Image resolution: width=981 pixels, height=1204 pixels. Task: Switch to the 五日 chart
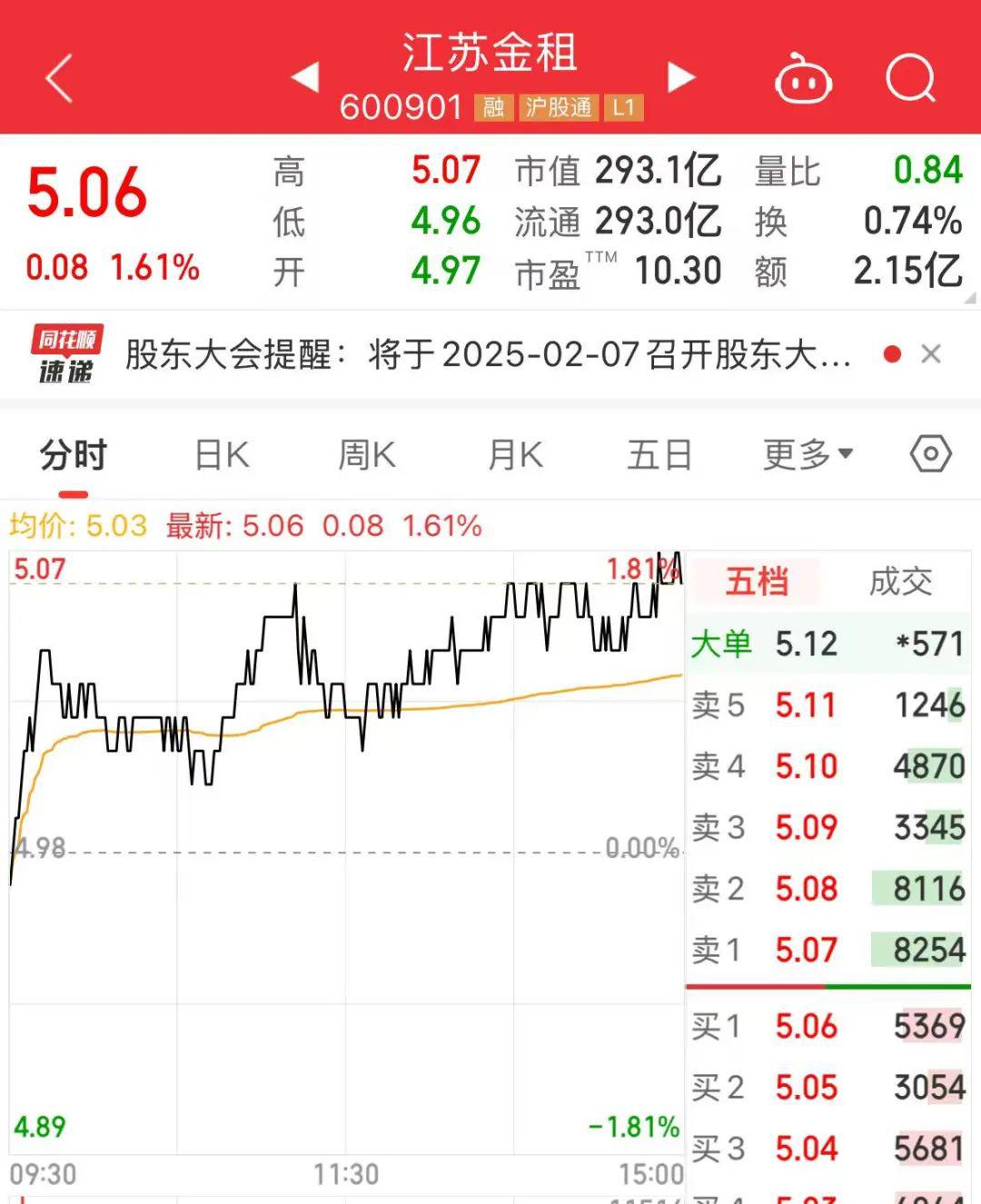pos(659,454)
